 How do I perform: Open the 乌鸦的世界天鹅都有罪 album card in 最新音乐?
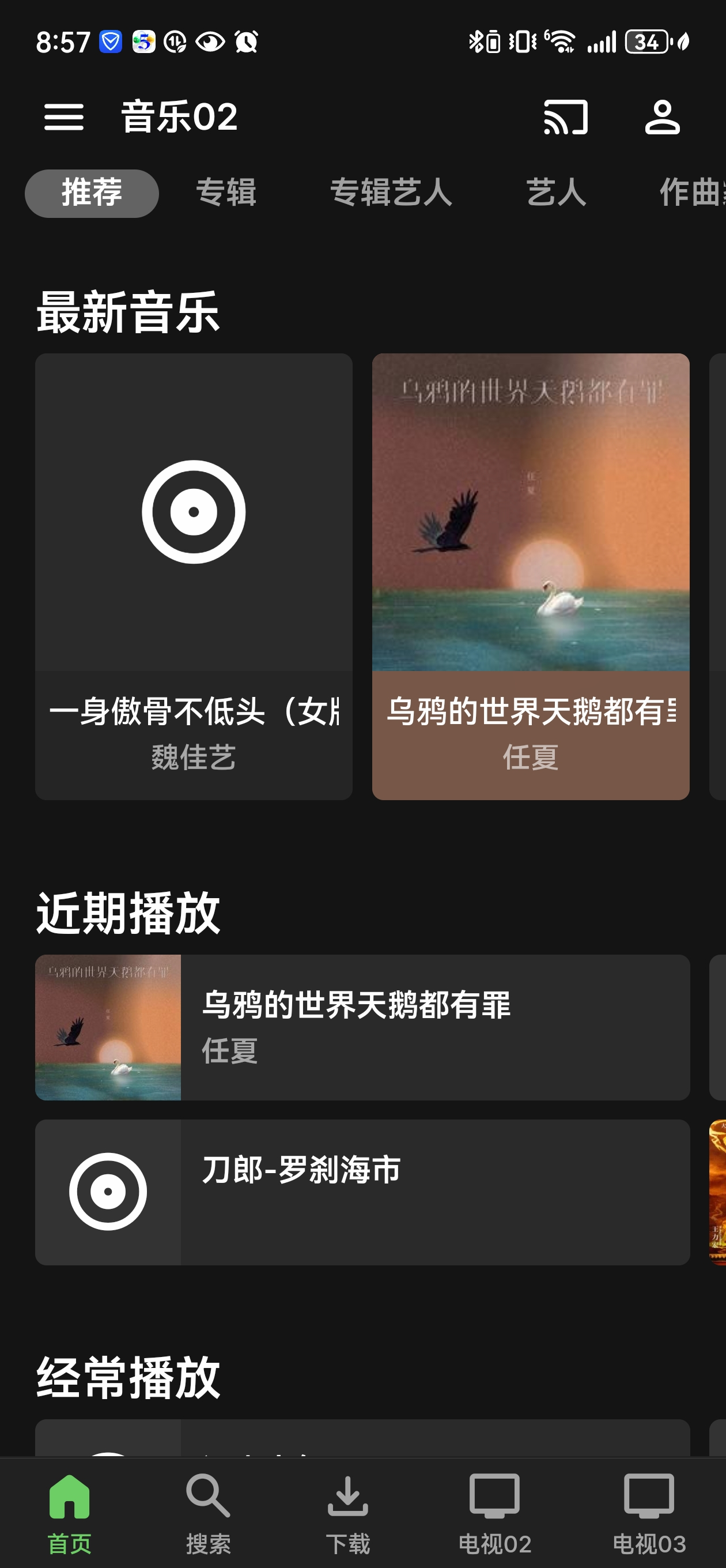click(x=531, y=576)
